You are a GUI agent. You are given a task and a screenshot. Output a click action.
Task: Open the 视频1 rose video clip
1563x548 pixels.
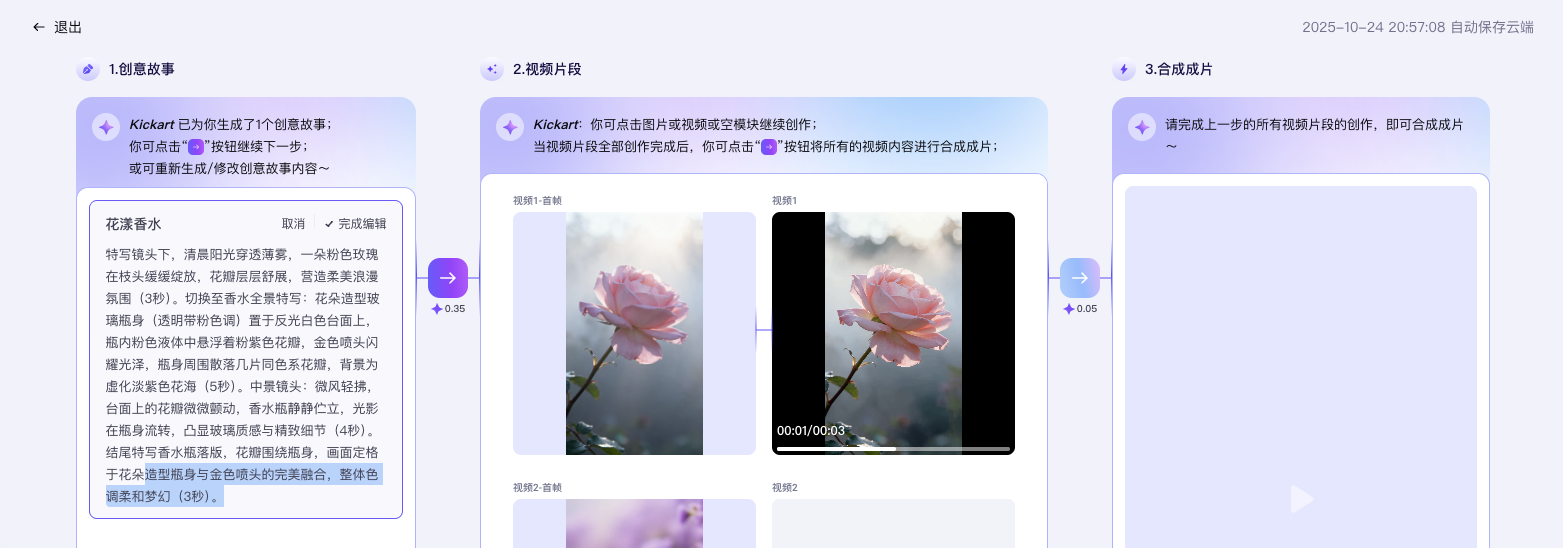893,320
